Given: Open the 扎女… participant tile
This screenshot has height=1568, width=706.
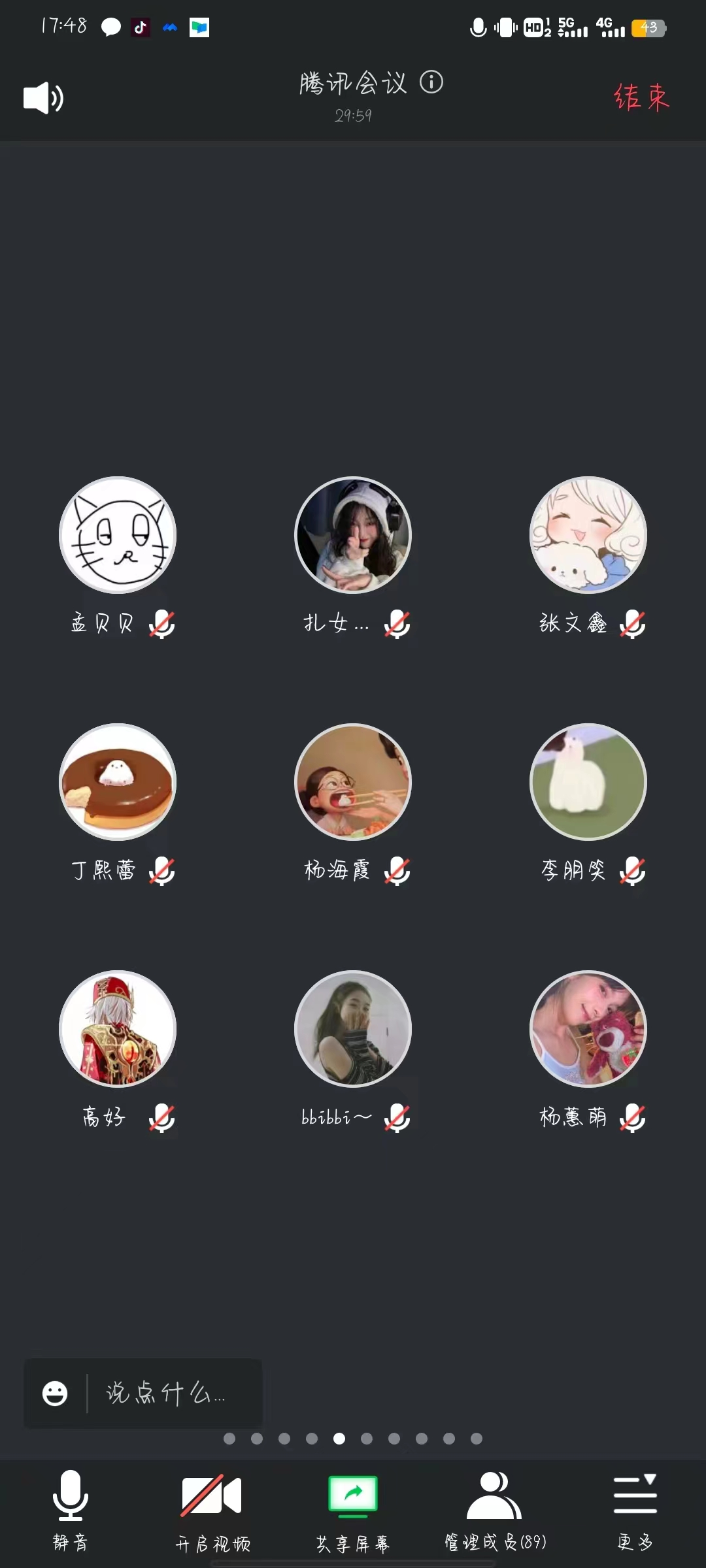Looking at the screenshot, I should [353, 535].
